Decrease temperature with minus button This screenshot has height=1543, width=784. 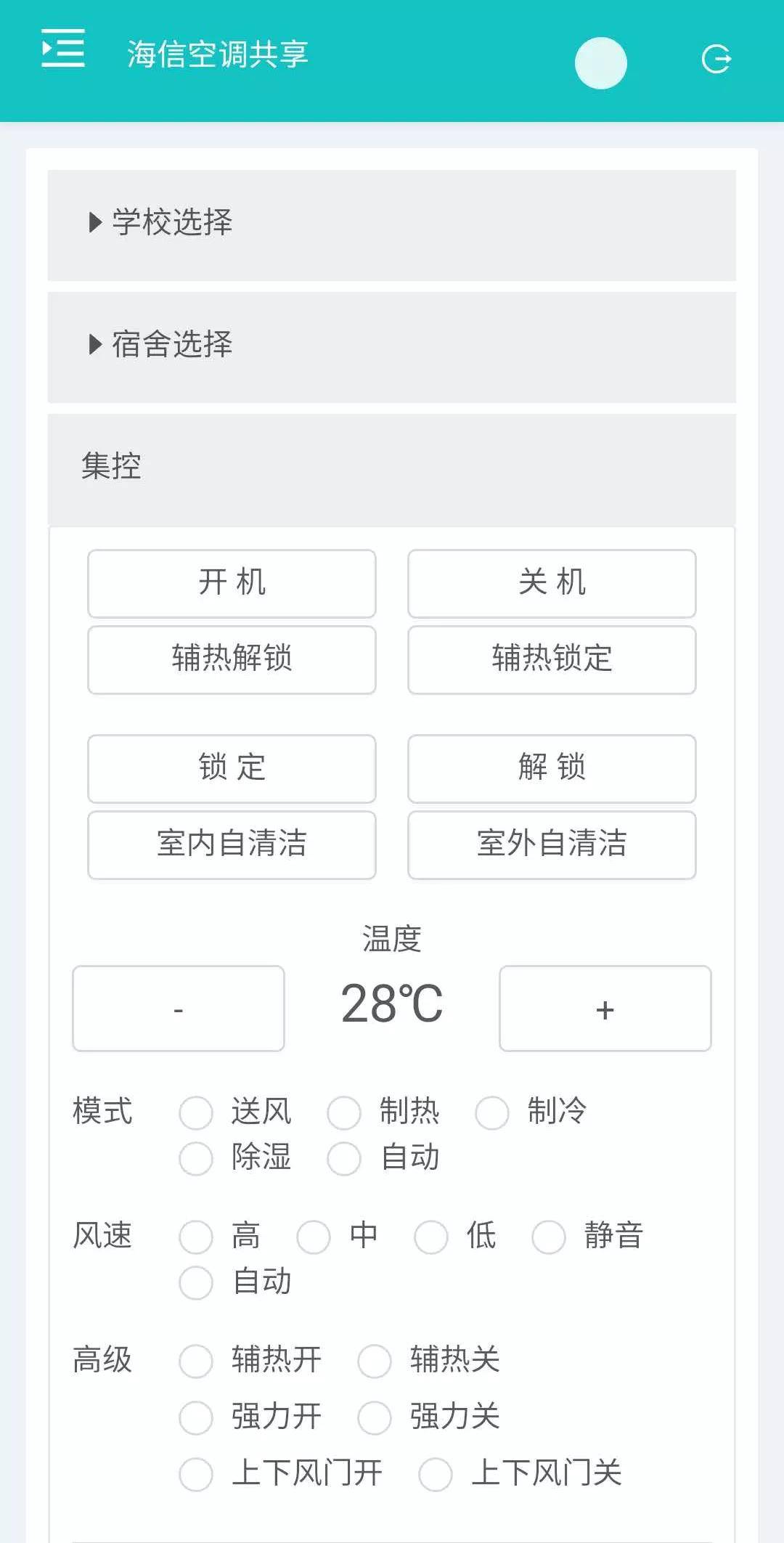pyautogui.click(x=179, y=1009)
